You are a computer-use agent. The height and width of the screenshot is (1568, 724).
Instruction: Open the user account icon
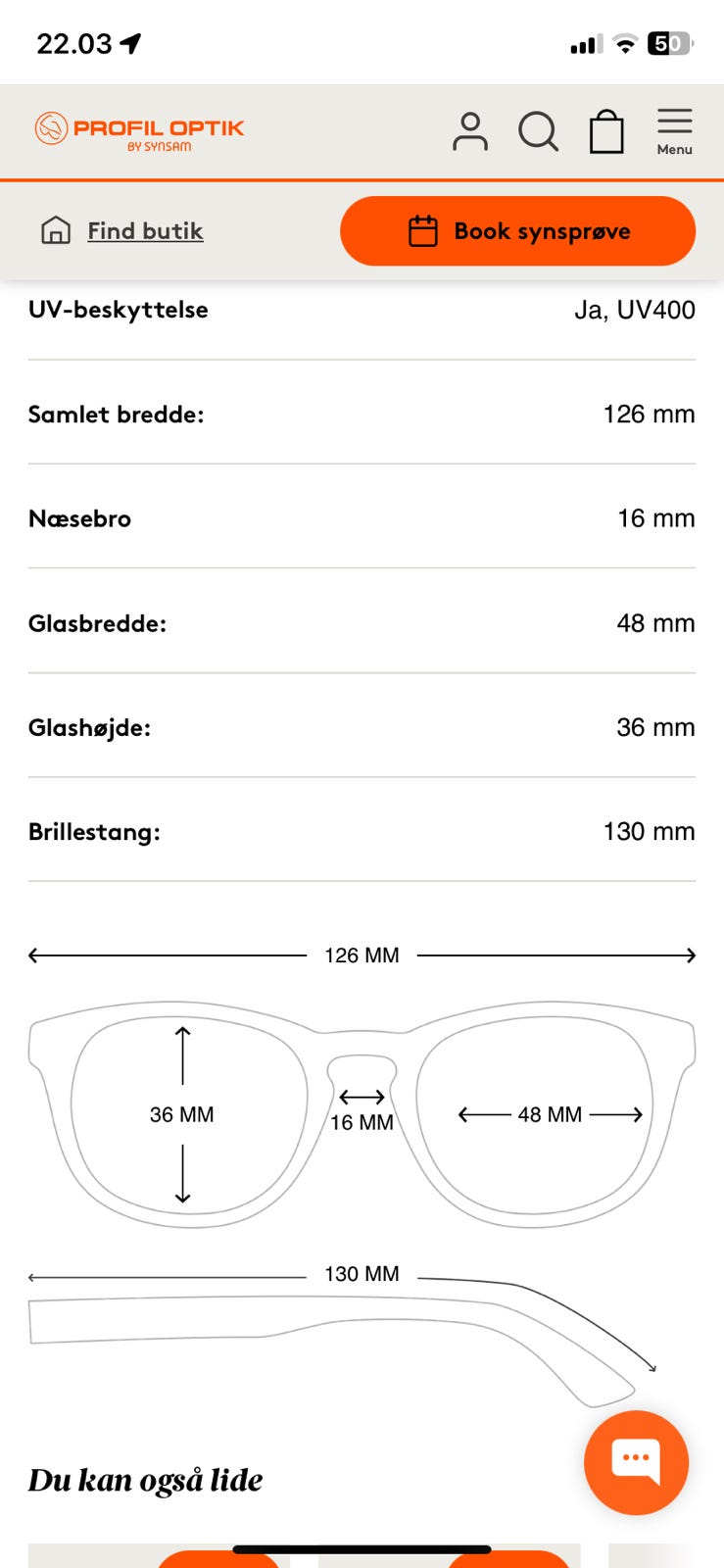click(x=471, y=131)
